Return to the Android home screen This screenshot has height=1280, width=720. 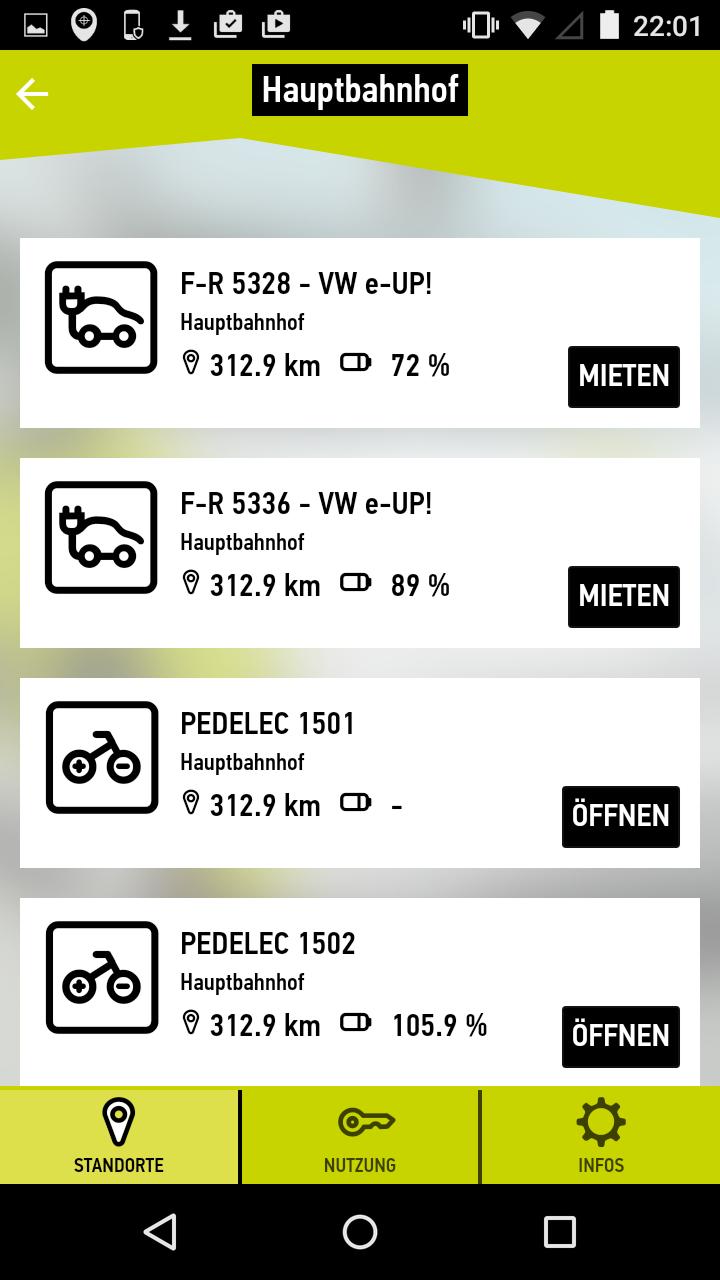coord(360,1232)
